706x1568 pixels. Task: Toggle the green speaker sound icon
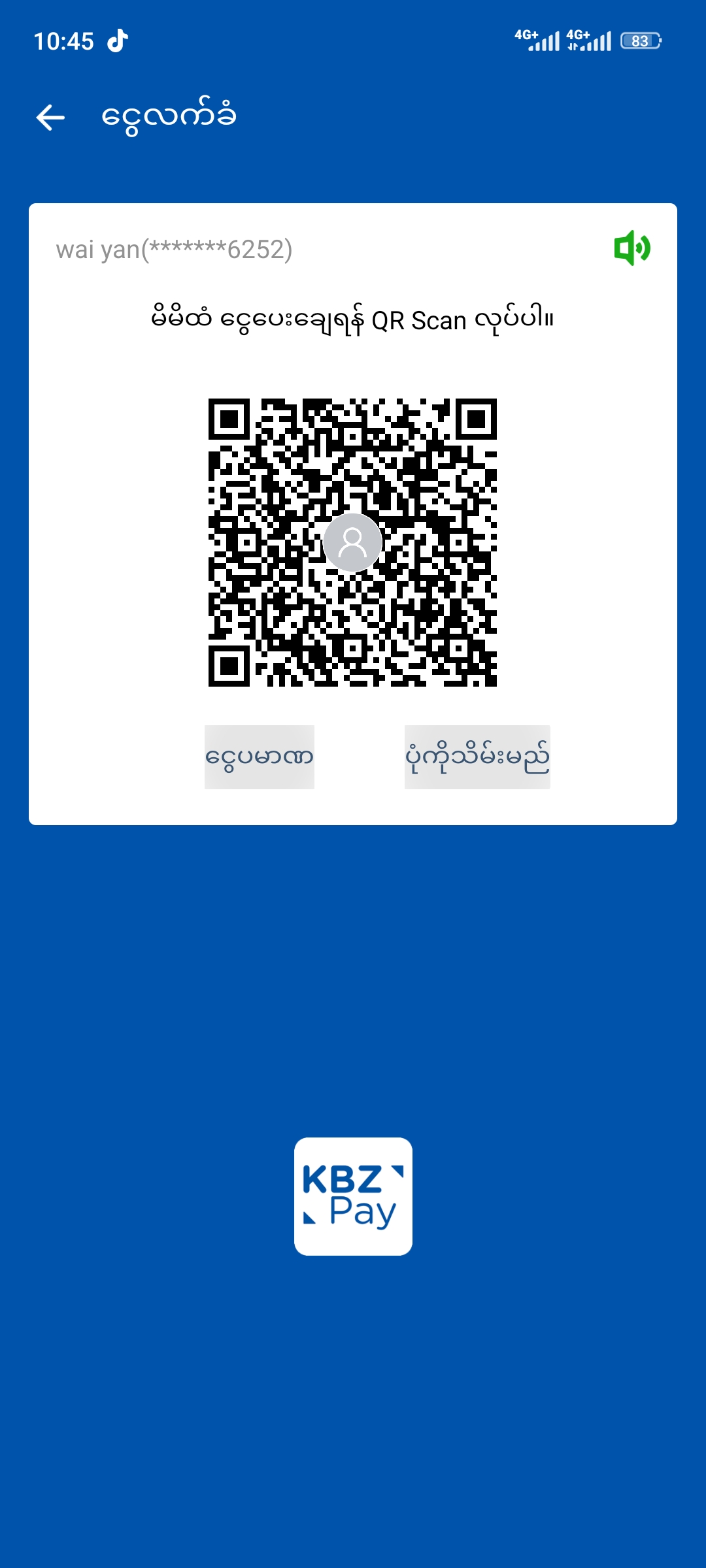(631, 248)
